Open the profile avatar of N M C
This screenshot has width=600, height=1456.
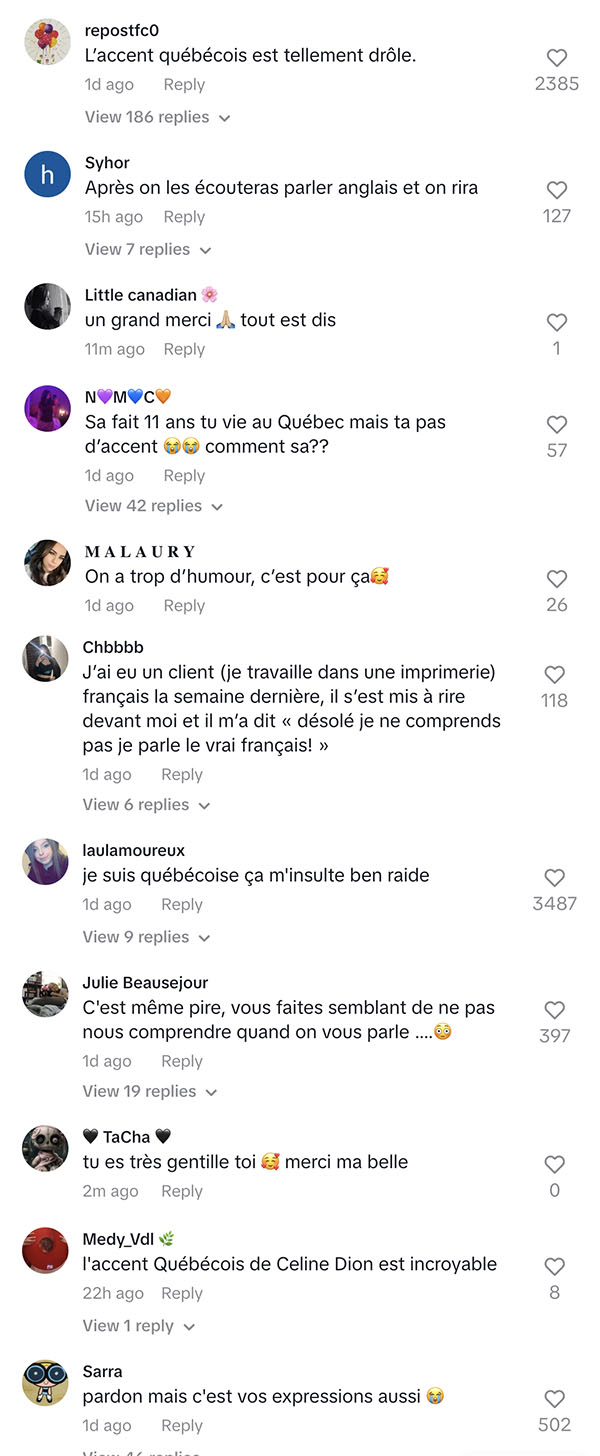click(47, 408)
